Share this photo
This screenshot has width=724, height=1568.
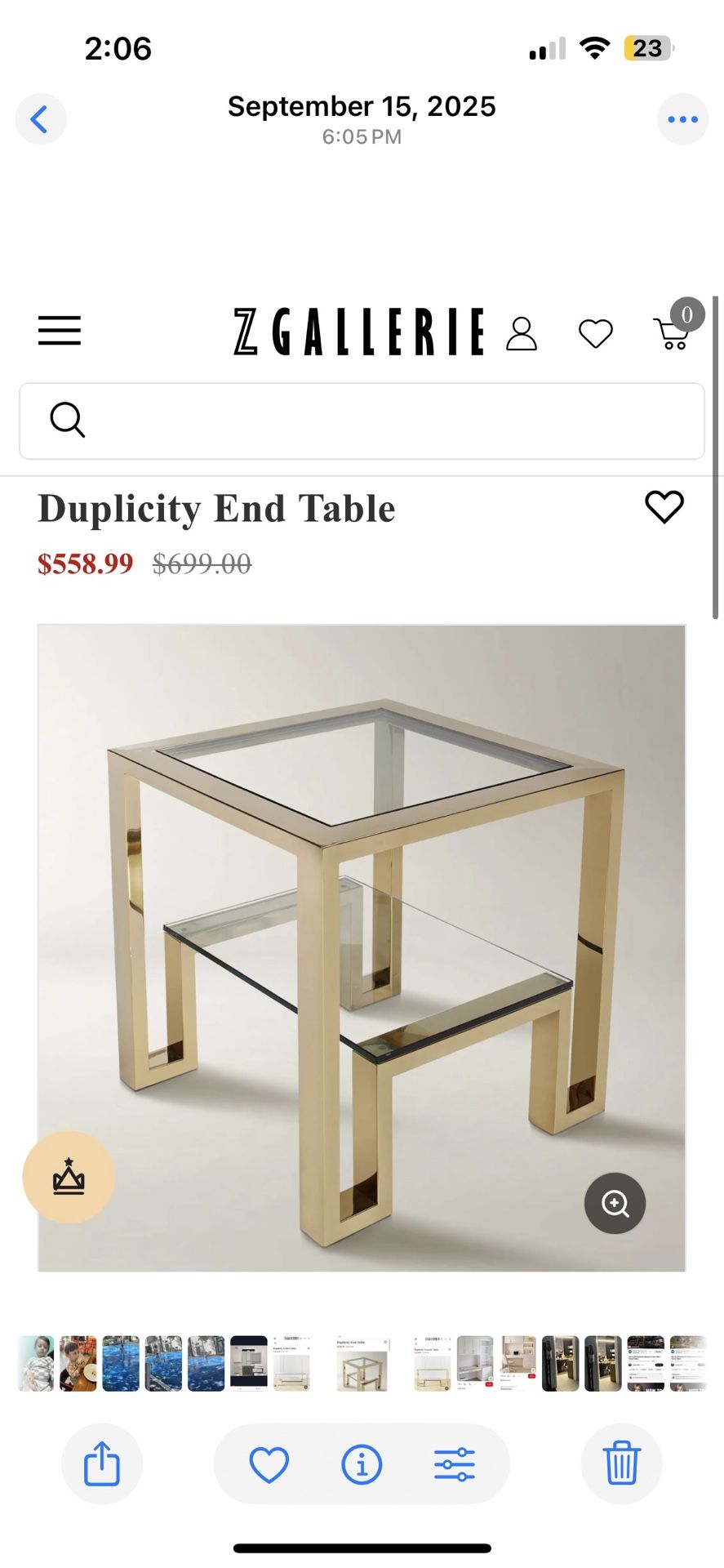(102, 1463)
